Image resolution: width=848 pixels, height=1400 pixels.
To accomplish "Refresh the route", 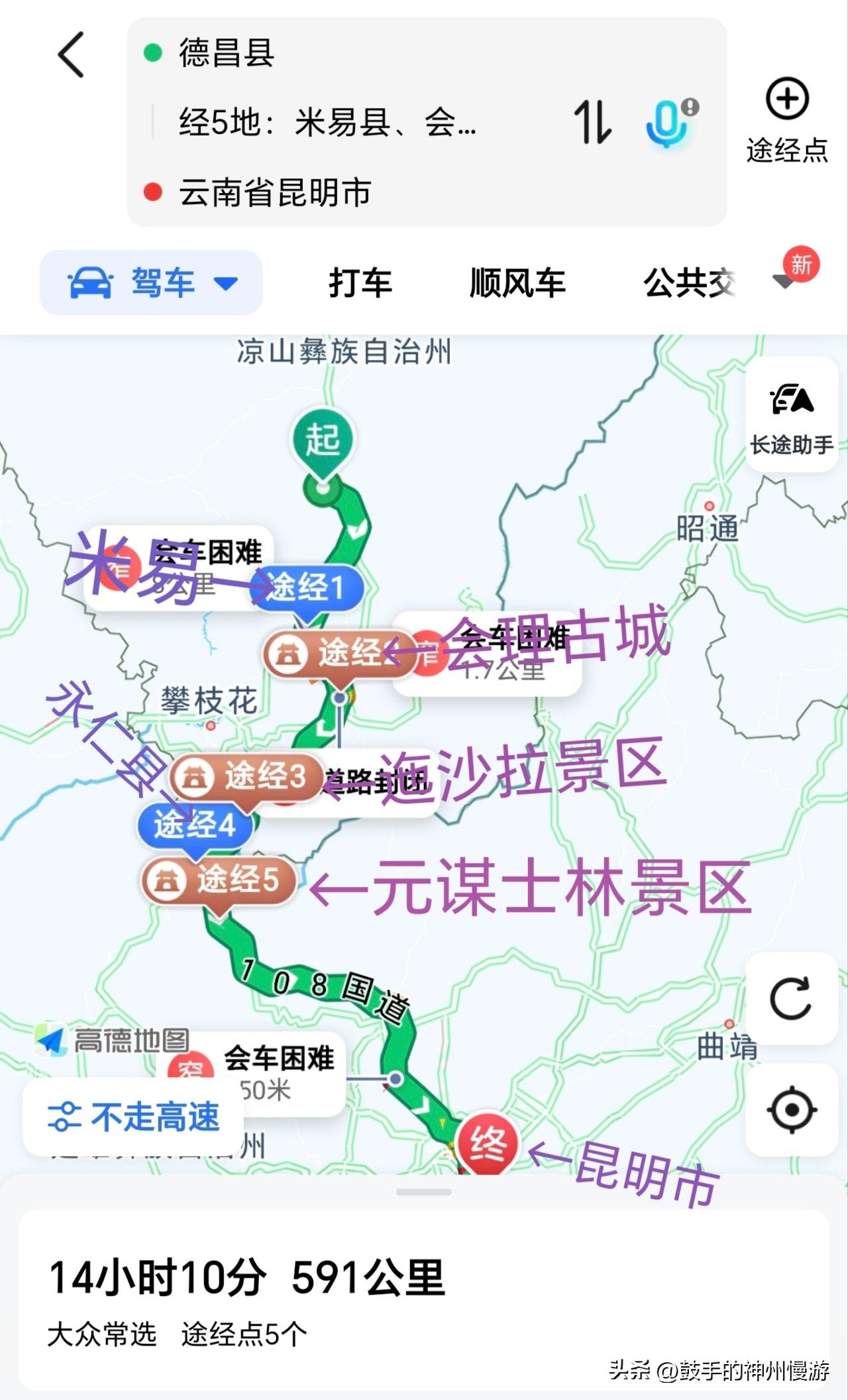I will (791, 998).
